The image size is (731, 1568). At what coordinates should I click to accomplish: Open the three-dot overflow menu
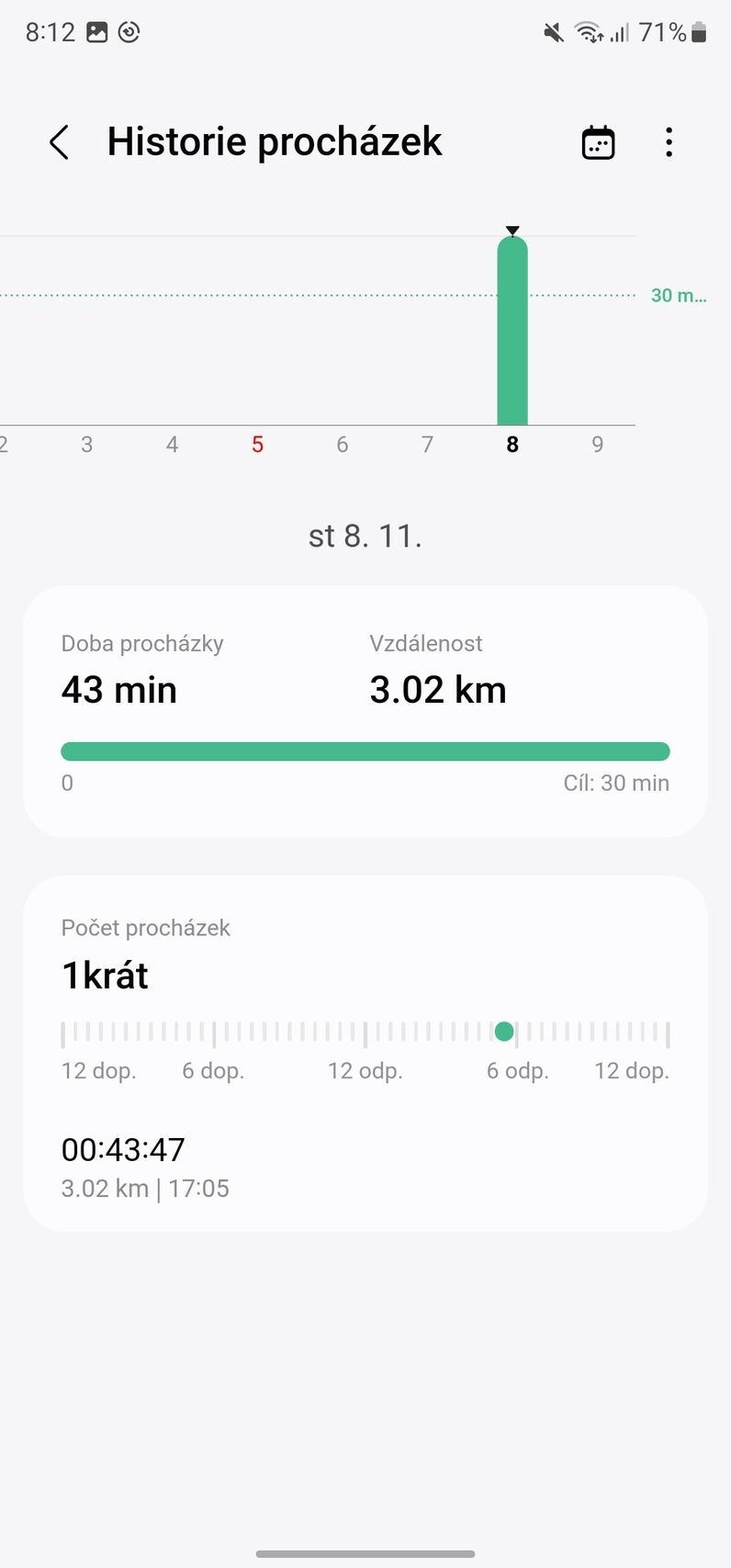(x=669, y=142)
